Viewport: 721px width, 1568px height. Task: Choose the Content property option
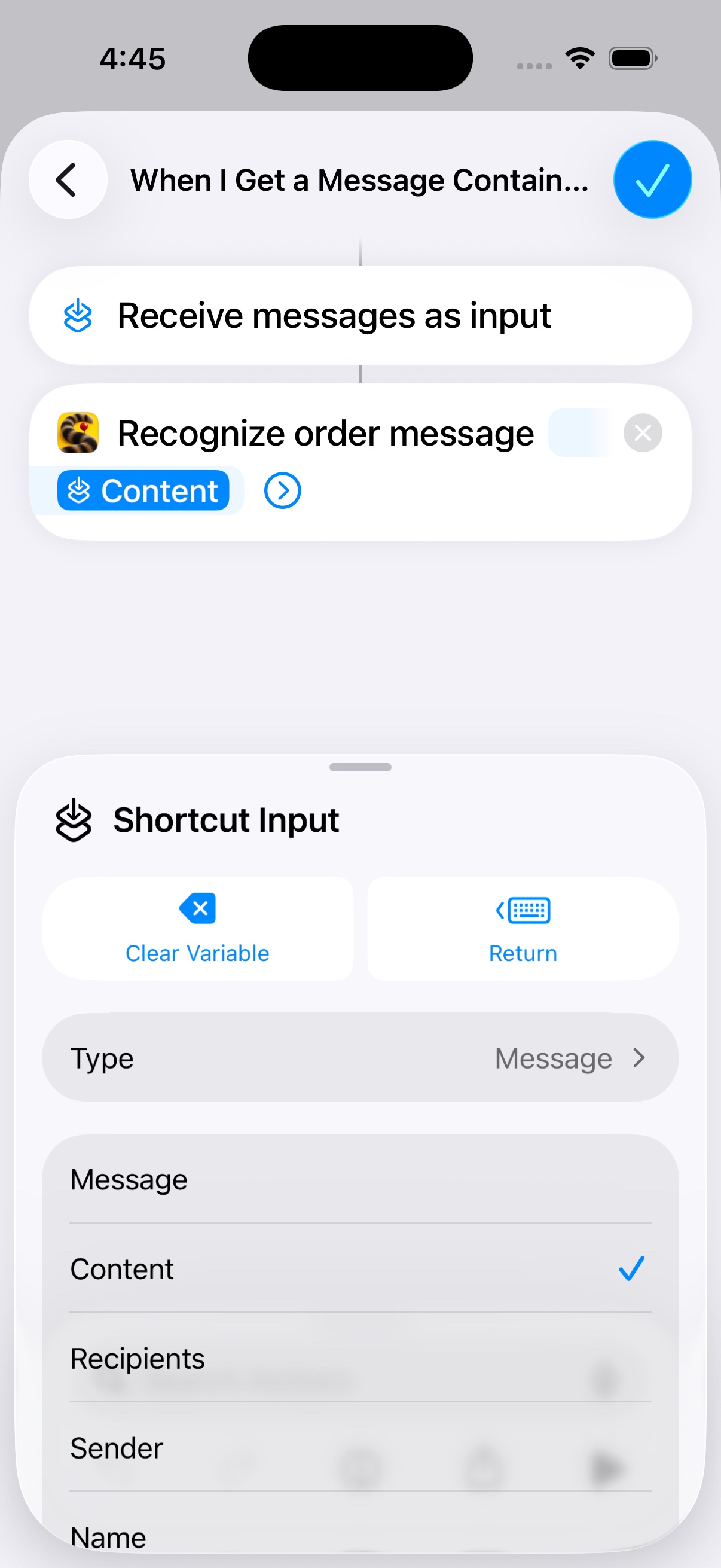point(360,1268)
